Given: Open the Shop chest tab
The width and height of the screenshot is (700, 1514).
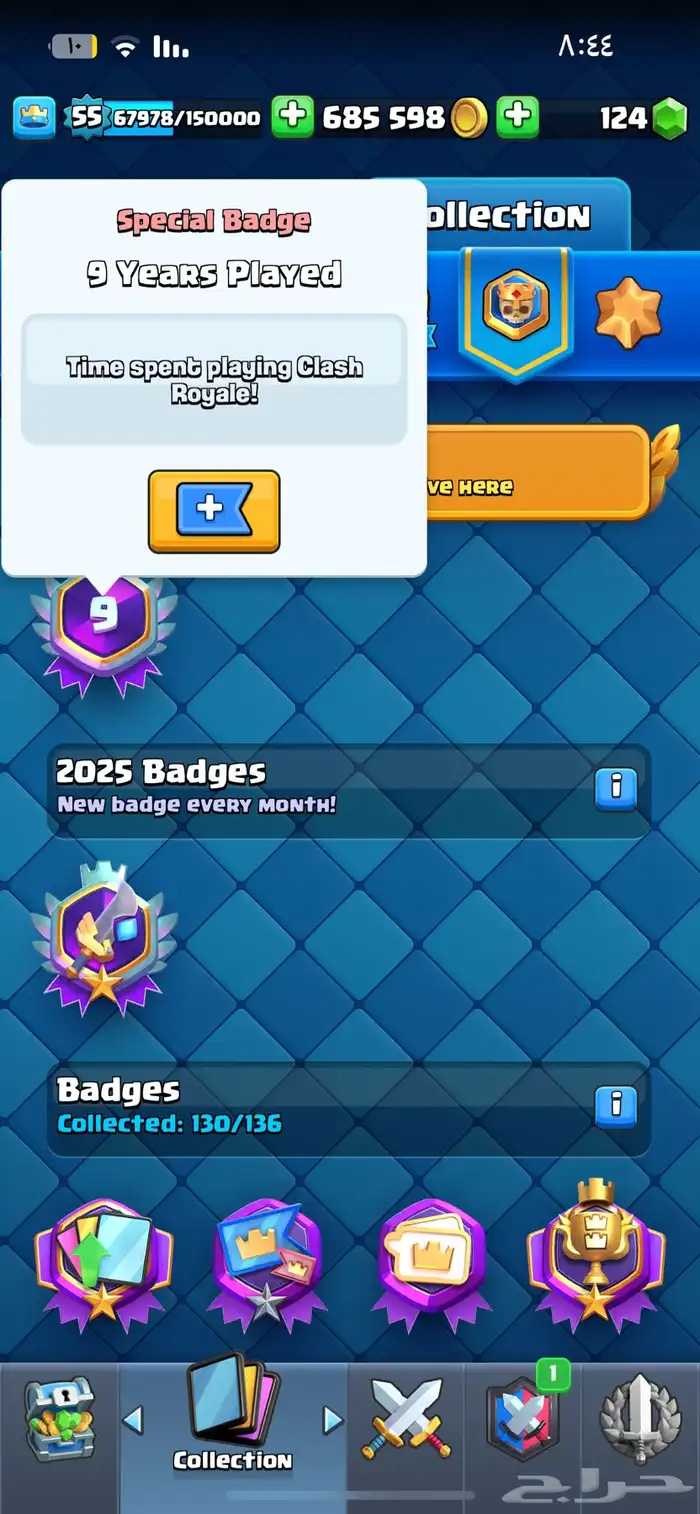Looking at the screenshot, I should pyautogui.click(x=59, y=1420).
